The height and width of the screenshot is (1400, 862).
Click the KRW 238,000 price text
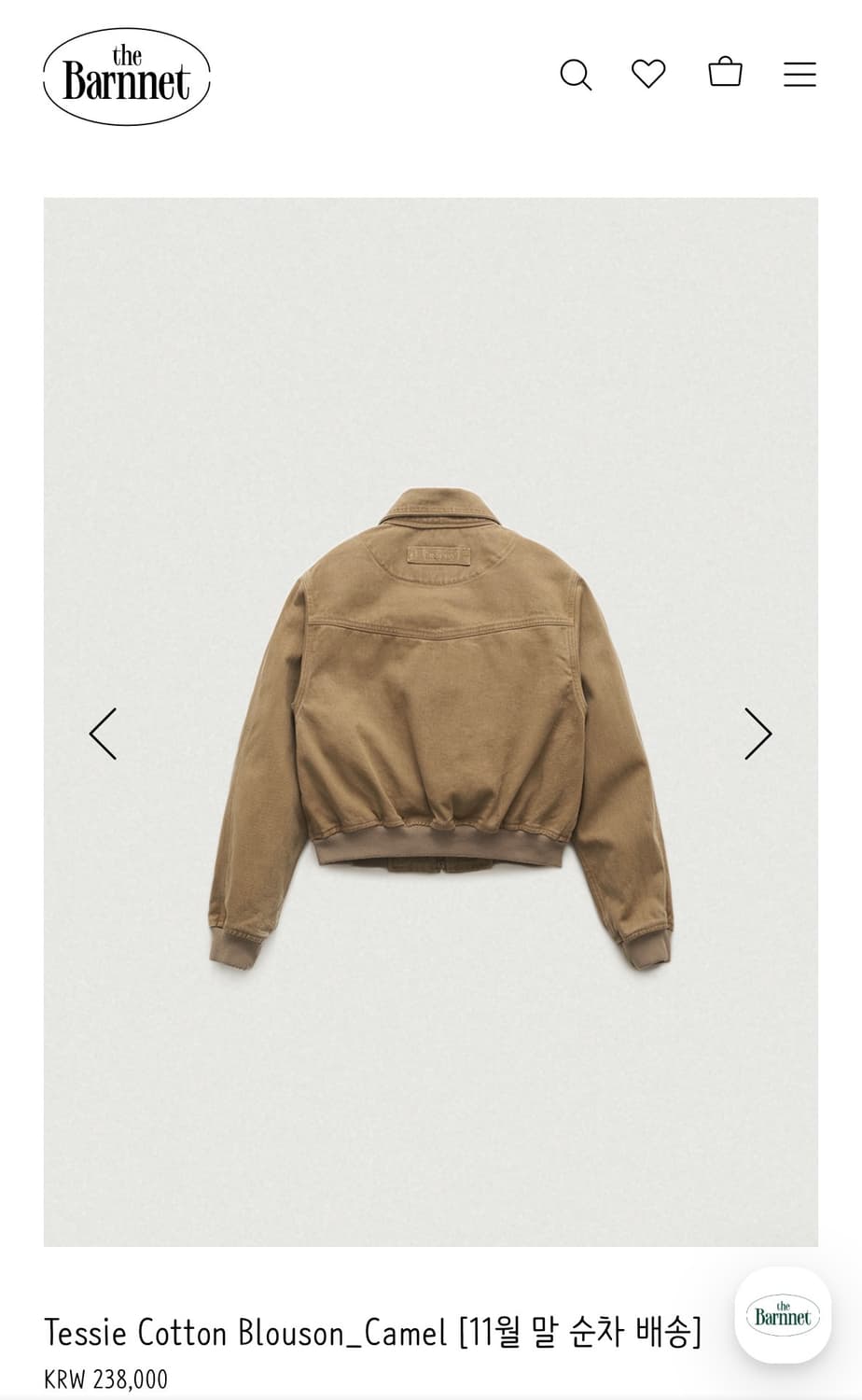[105, 1378]
